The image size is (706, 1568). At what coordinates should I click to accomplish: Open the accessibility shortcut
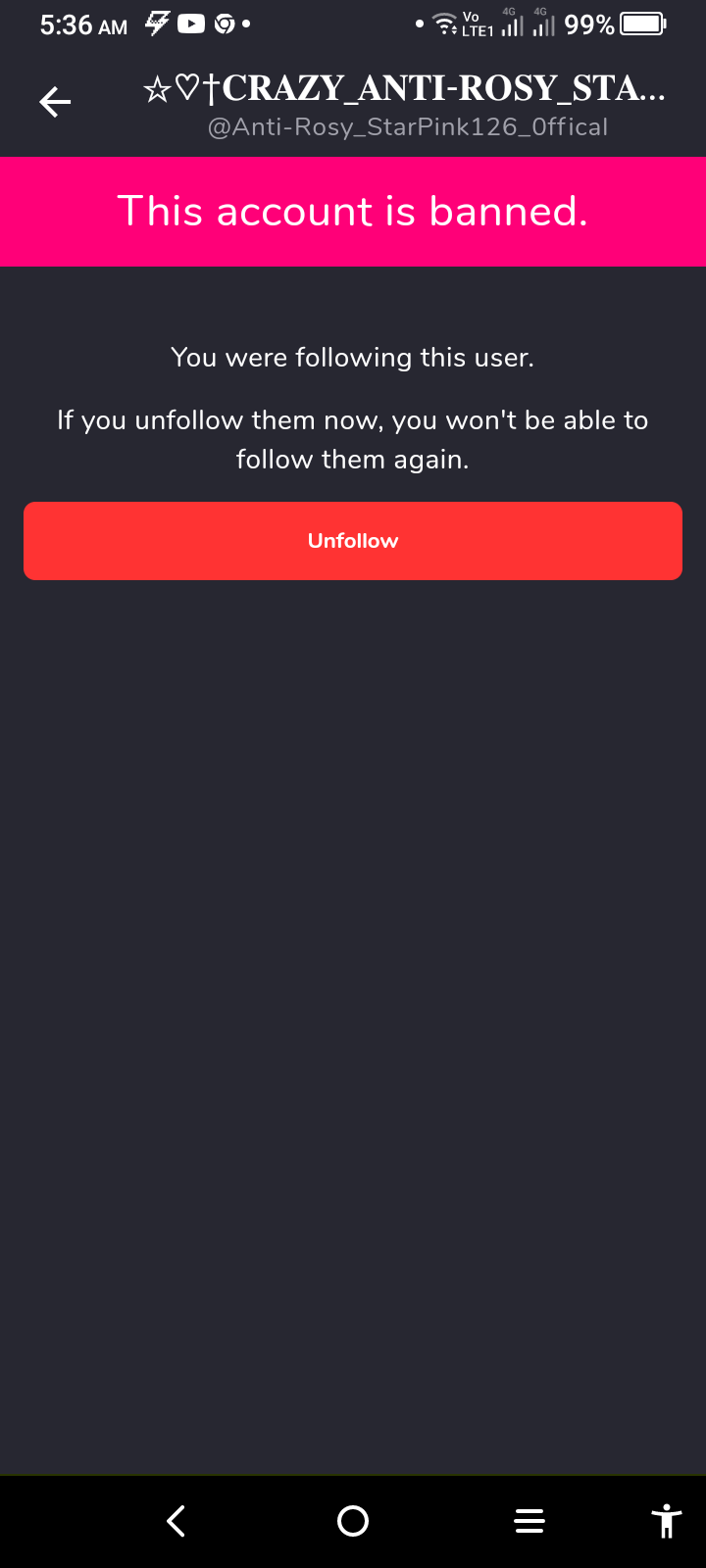[667, 1521]
